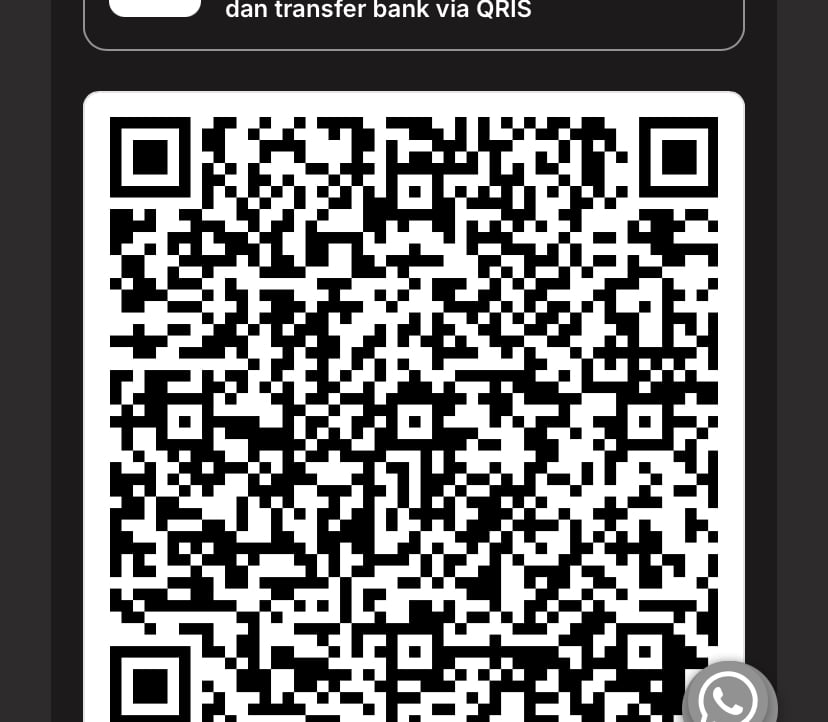
Task: Select the QRIS bank transfer payment option card
Action: coord(414,20)
